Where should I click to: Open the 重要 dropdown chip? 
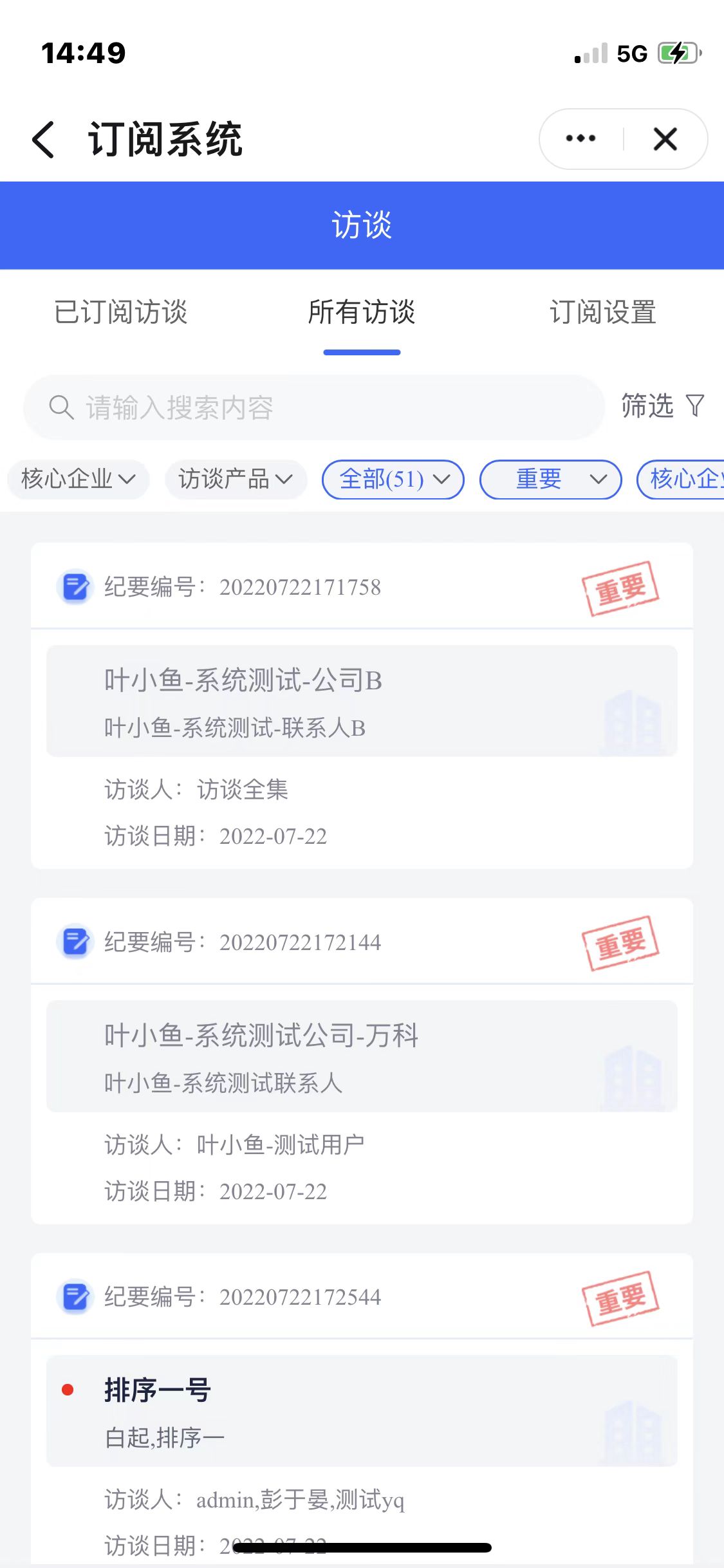[551, 479]
